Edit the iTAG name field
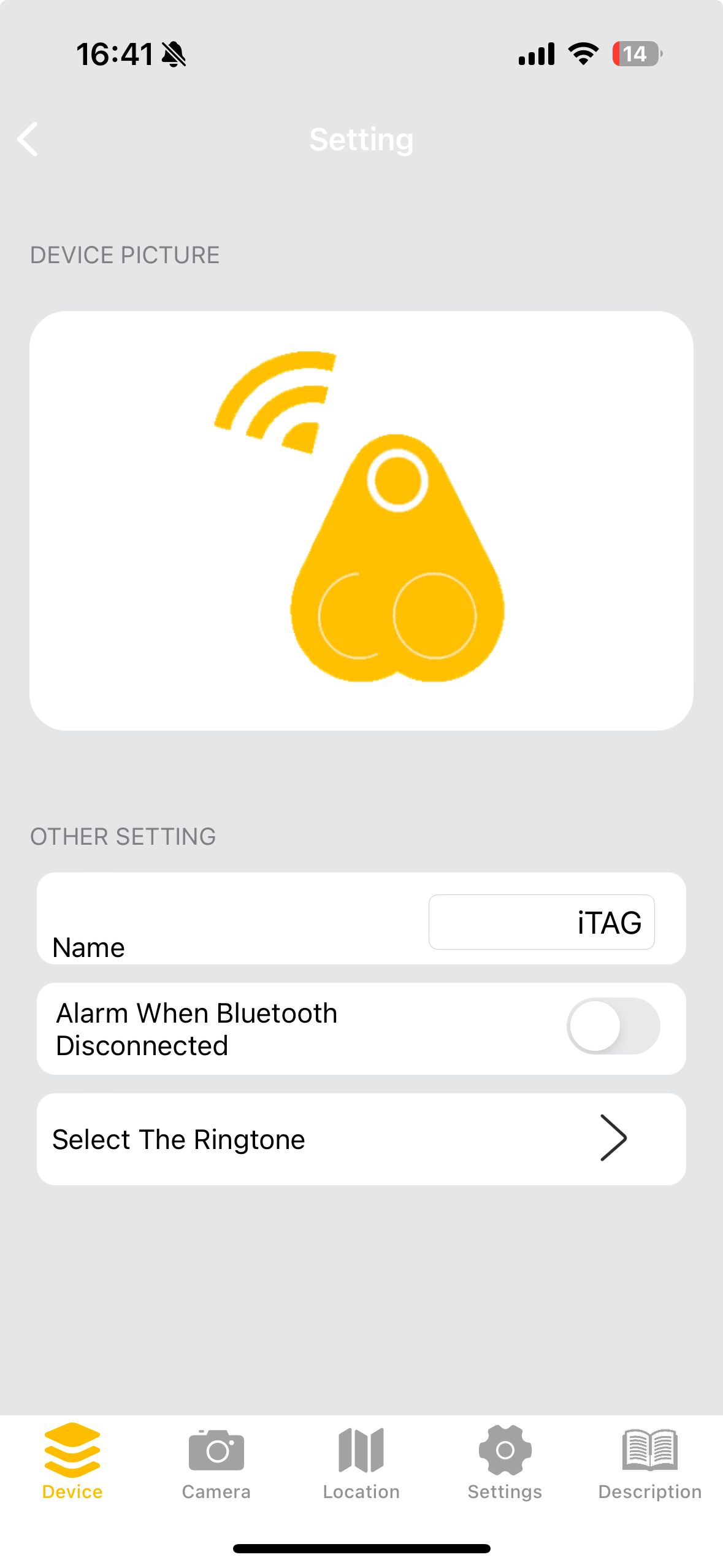 541,922
